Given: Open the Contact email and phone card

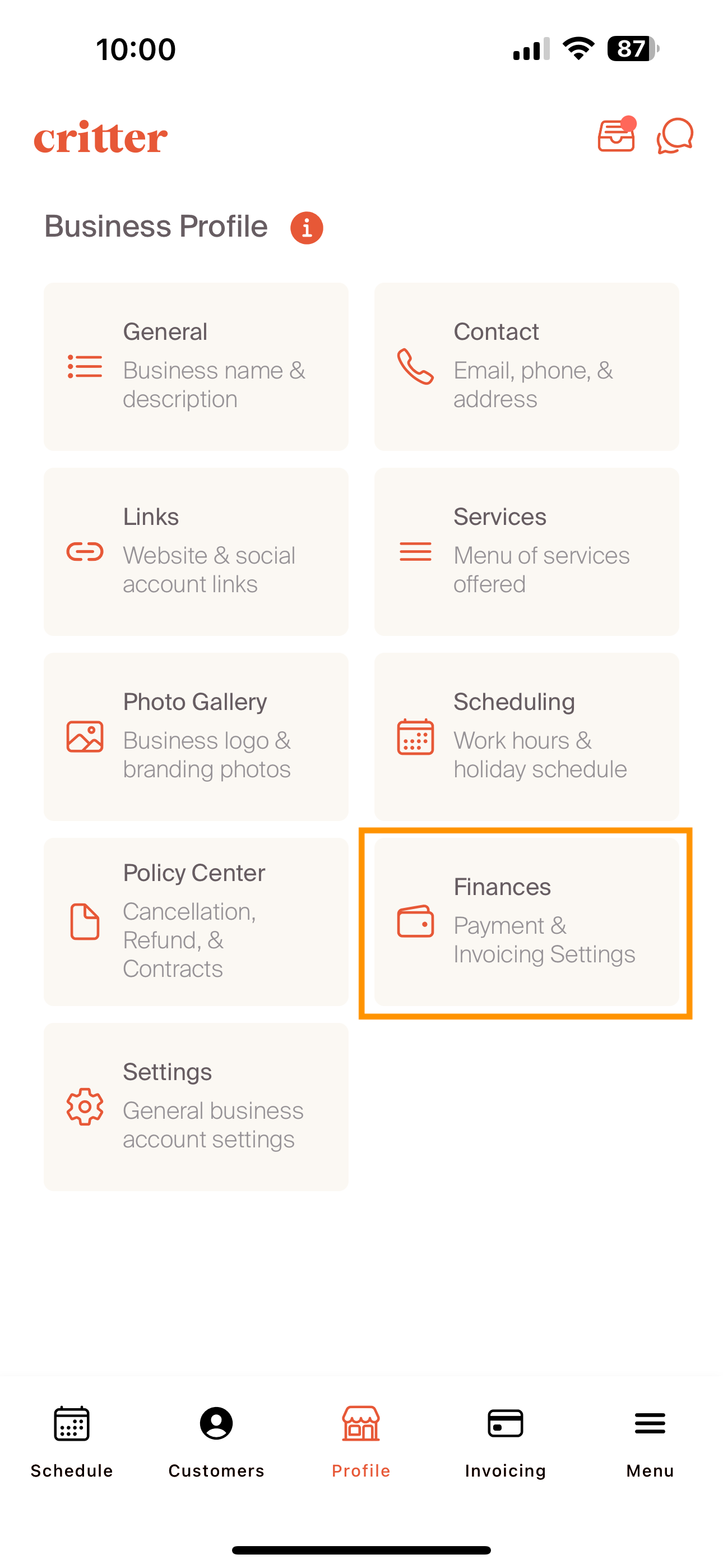Looking at the screenshot, I should [526, 366].
